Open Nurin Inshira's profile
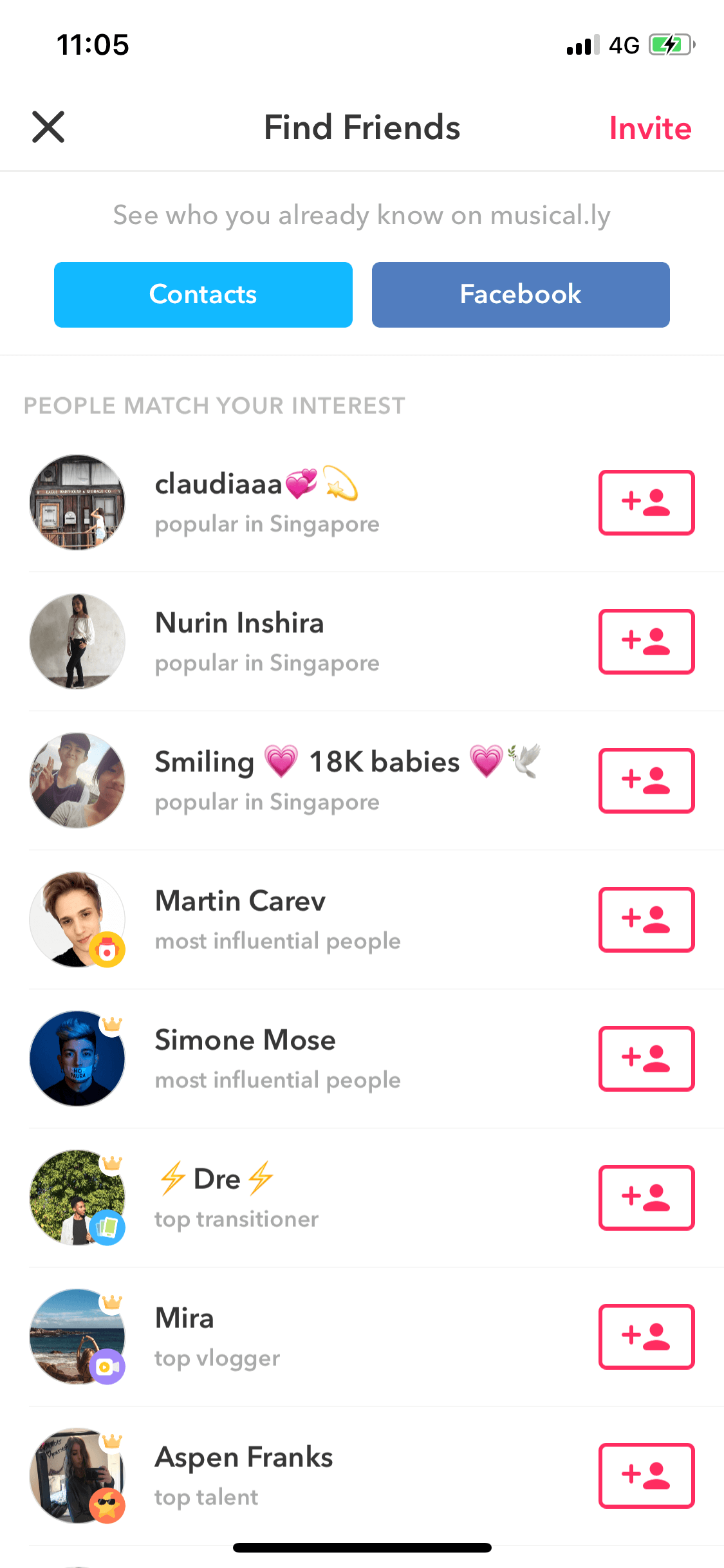The width and height of the screenshot is (724, 1568). [309, 642]
